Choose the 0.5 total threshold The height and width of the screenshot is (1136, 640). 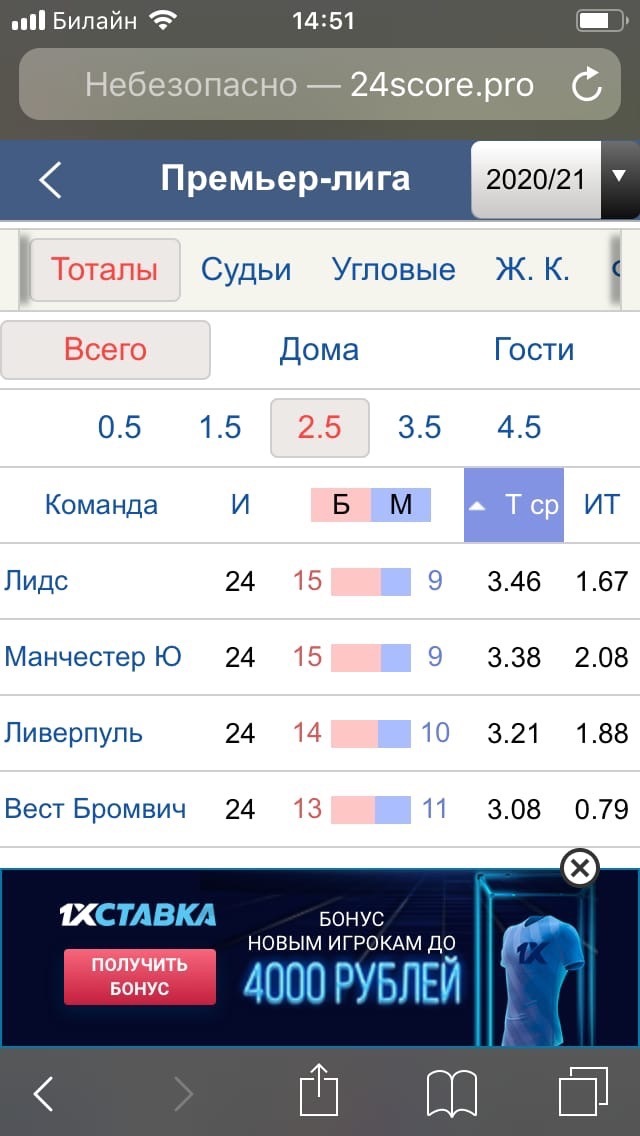120,428
